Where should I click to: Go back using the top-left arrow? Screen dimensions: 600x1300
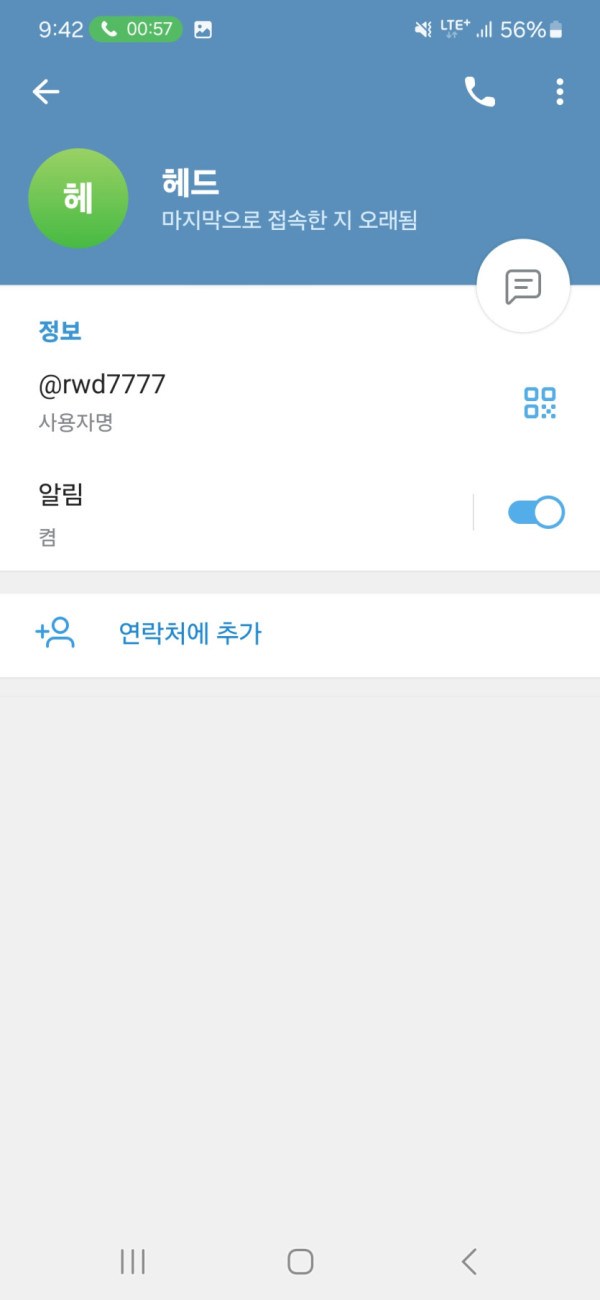[46, 92]
